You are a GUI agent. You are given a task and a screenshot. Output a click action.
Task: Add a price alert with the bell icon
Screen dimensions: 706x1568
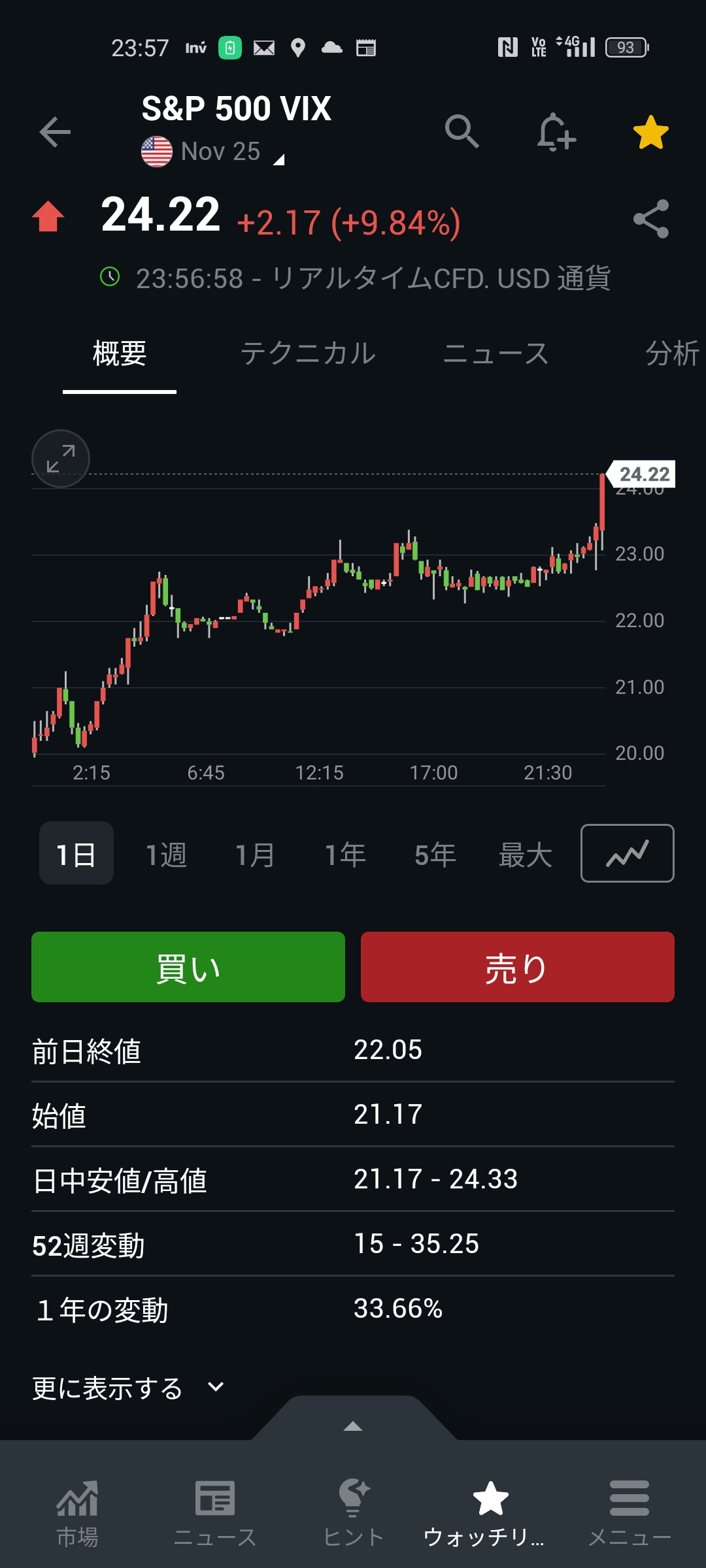point(556,132)
